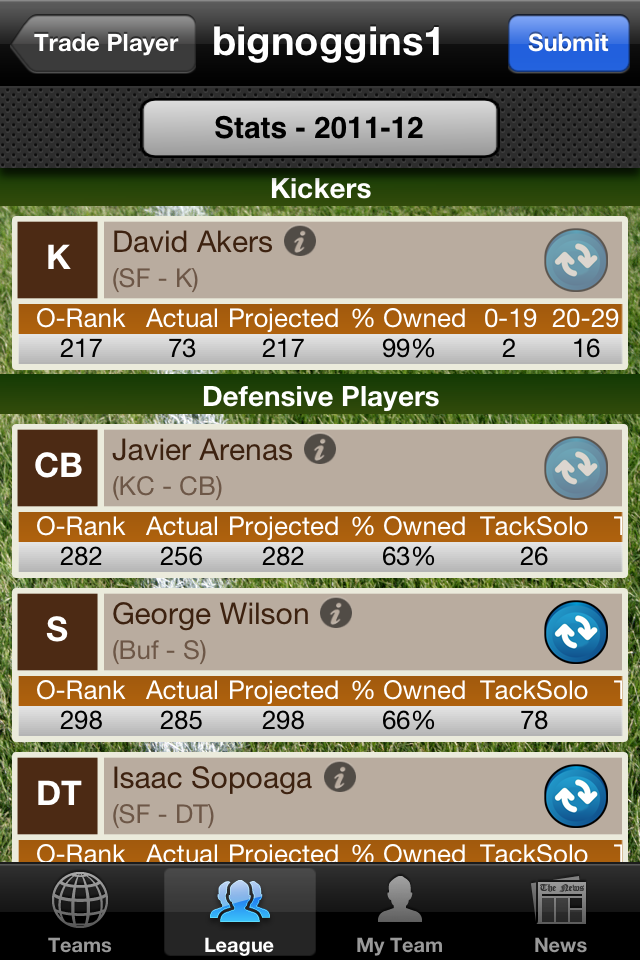
Task: Go to the My Team tab
Action: coord(400,912)
